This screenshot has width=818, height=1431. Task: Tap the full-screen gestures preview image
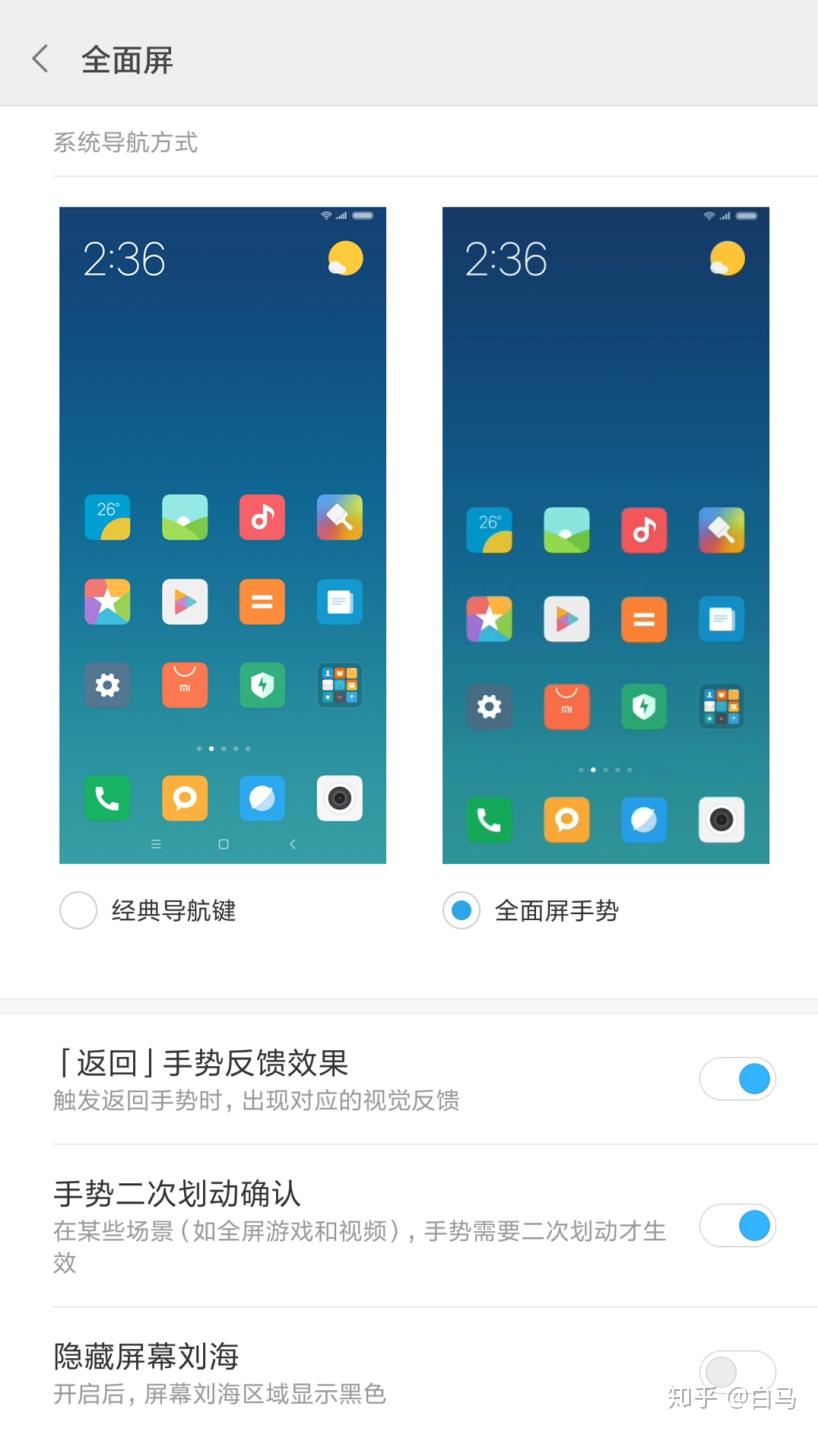click(605, 535)
